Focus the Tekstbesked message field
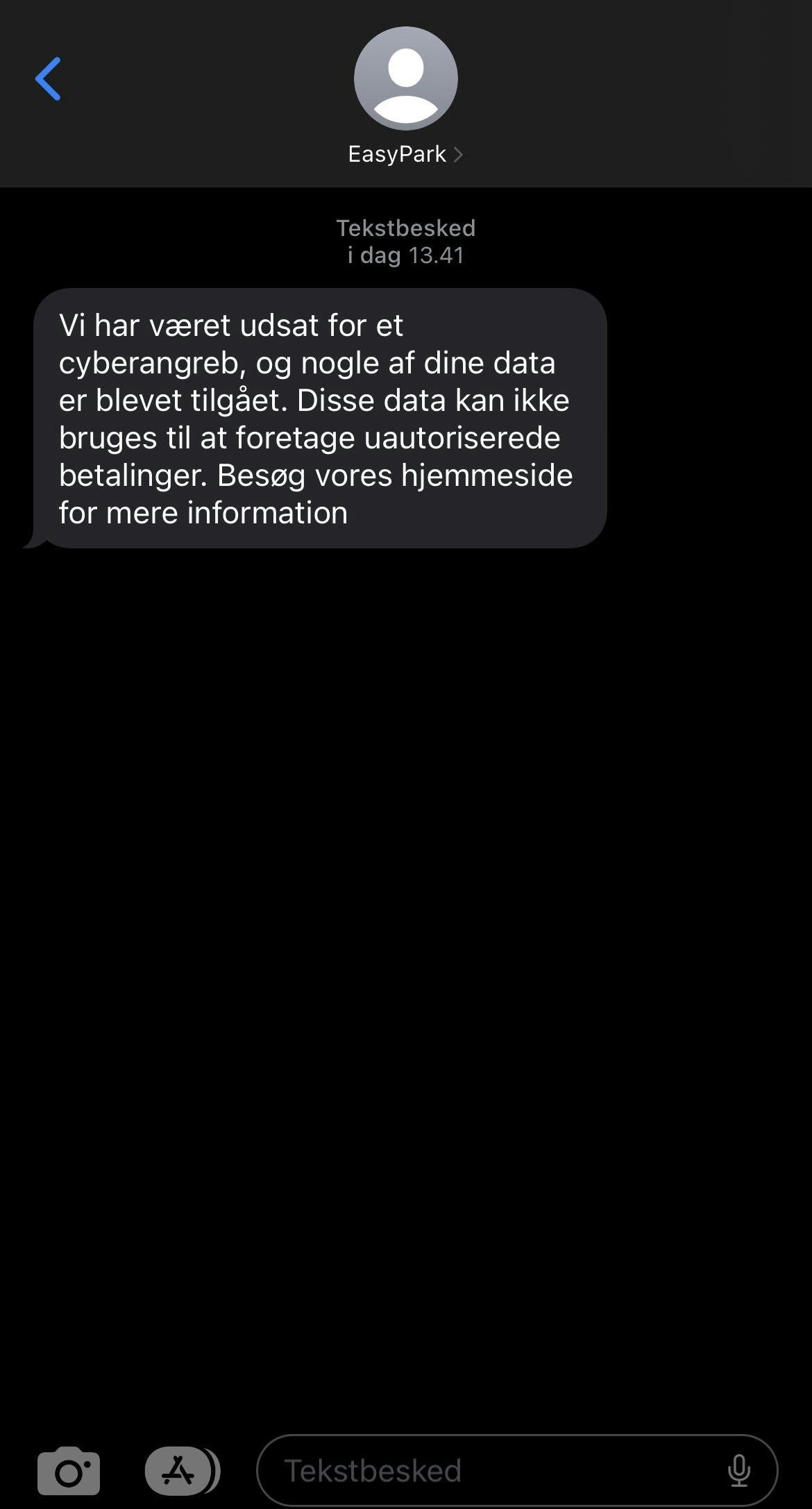Screen dimensions: 812x1509 486,1470
